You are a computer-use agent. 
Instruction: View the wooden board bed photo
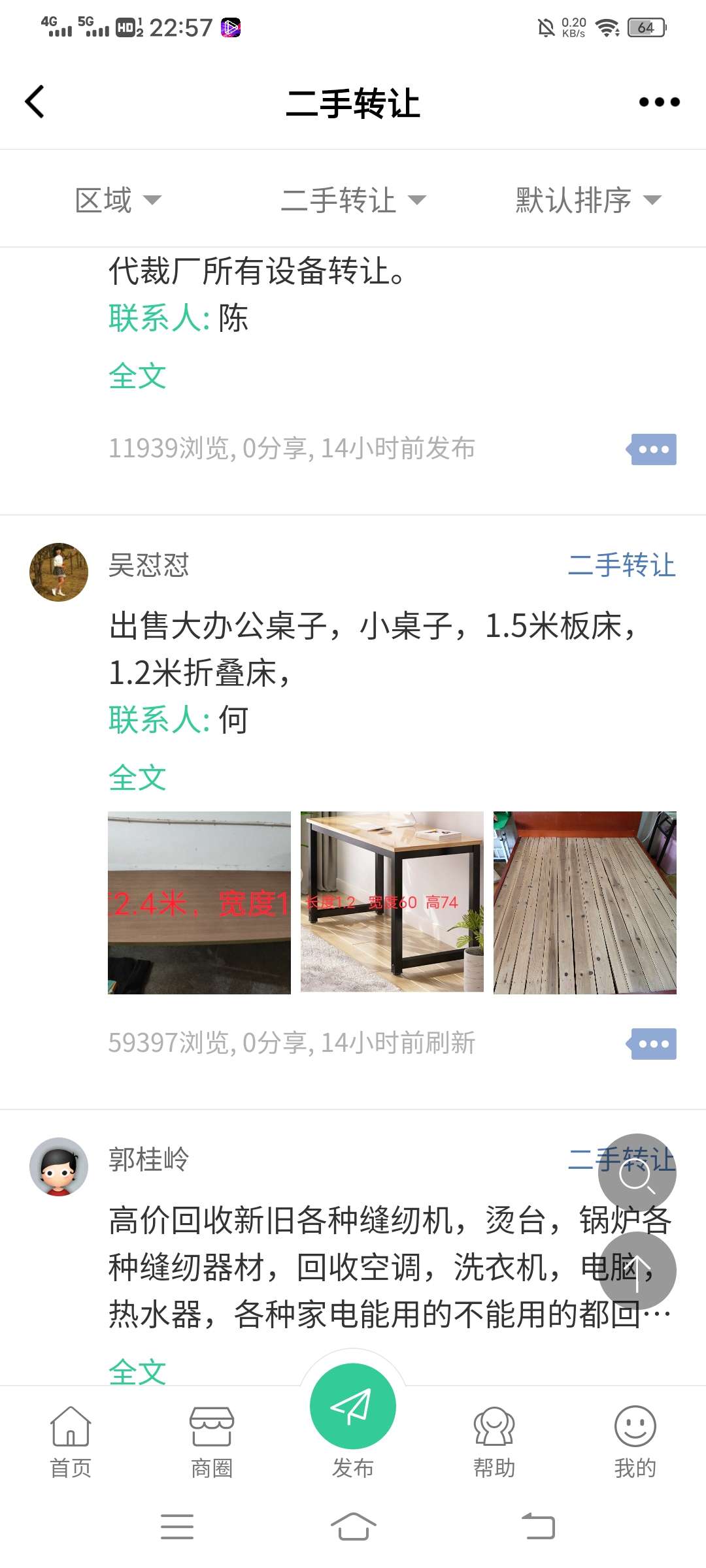pos(584,902)
